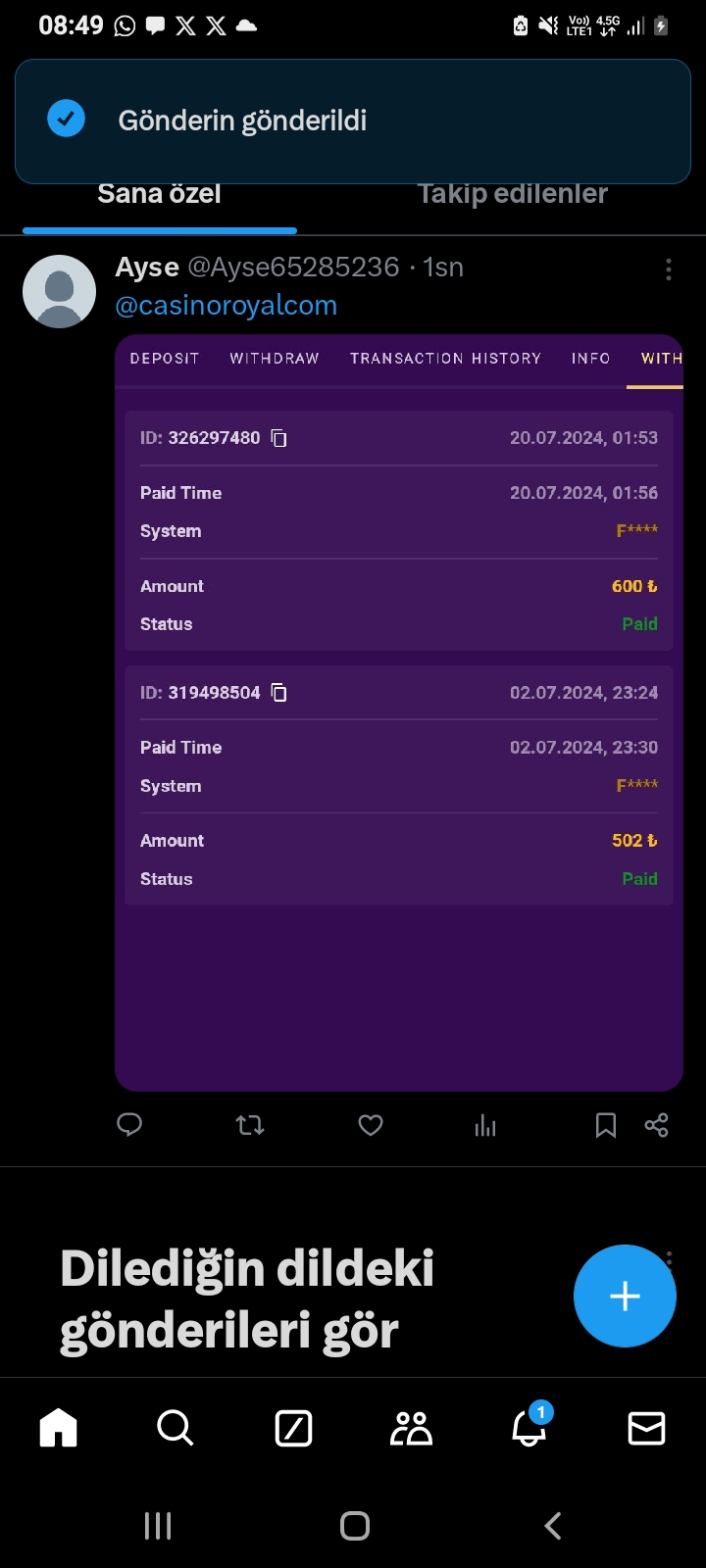Open the notifications bell

[x=529, y=1428]
